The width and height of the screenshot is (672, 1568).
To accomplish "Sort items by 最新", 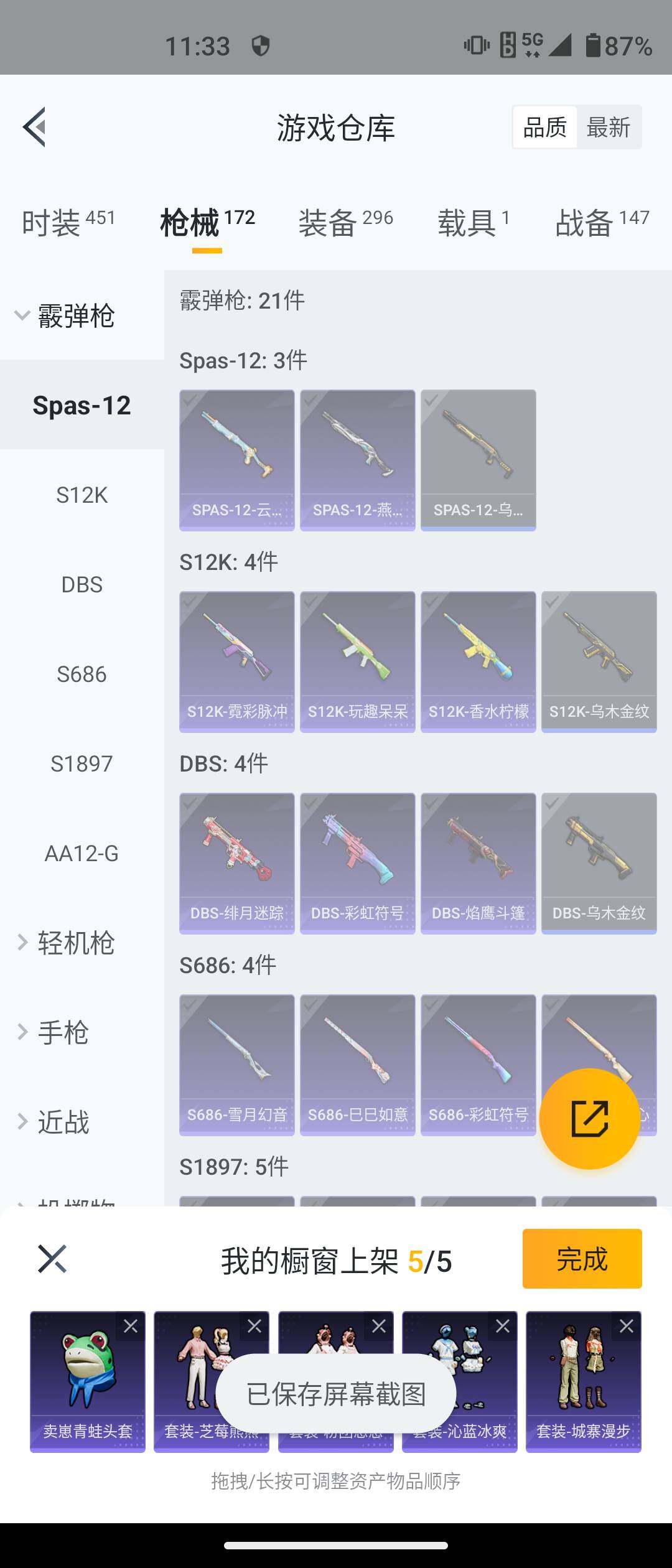I will coord(608,128).
